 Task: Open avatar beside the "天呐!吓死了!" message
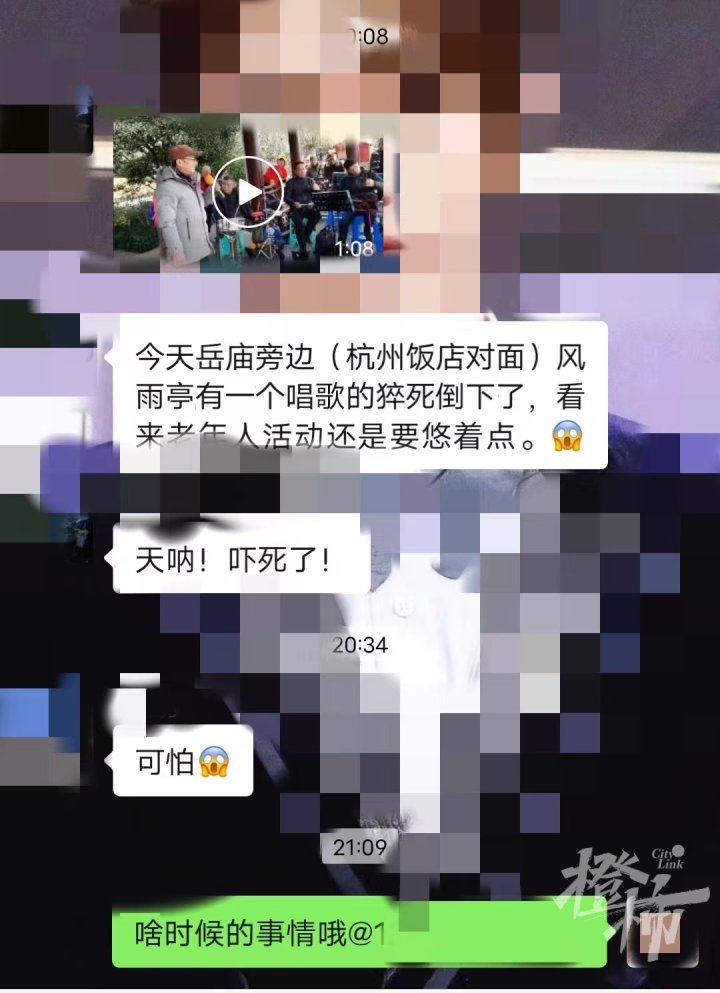(76, 540)
